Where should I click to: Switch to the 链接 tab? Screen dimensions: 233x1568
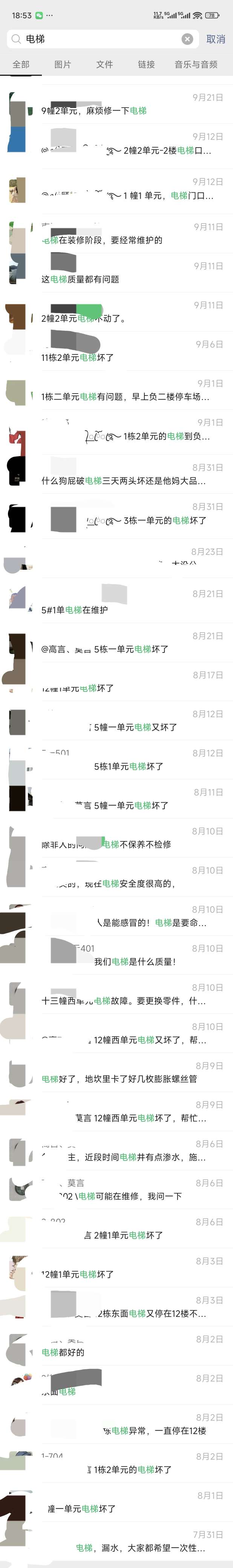[146, 64]
